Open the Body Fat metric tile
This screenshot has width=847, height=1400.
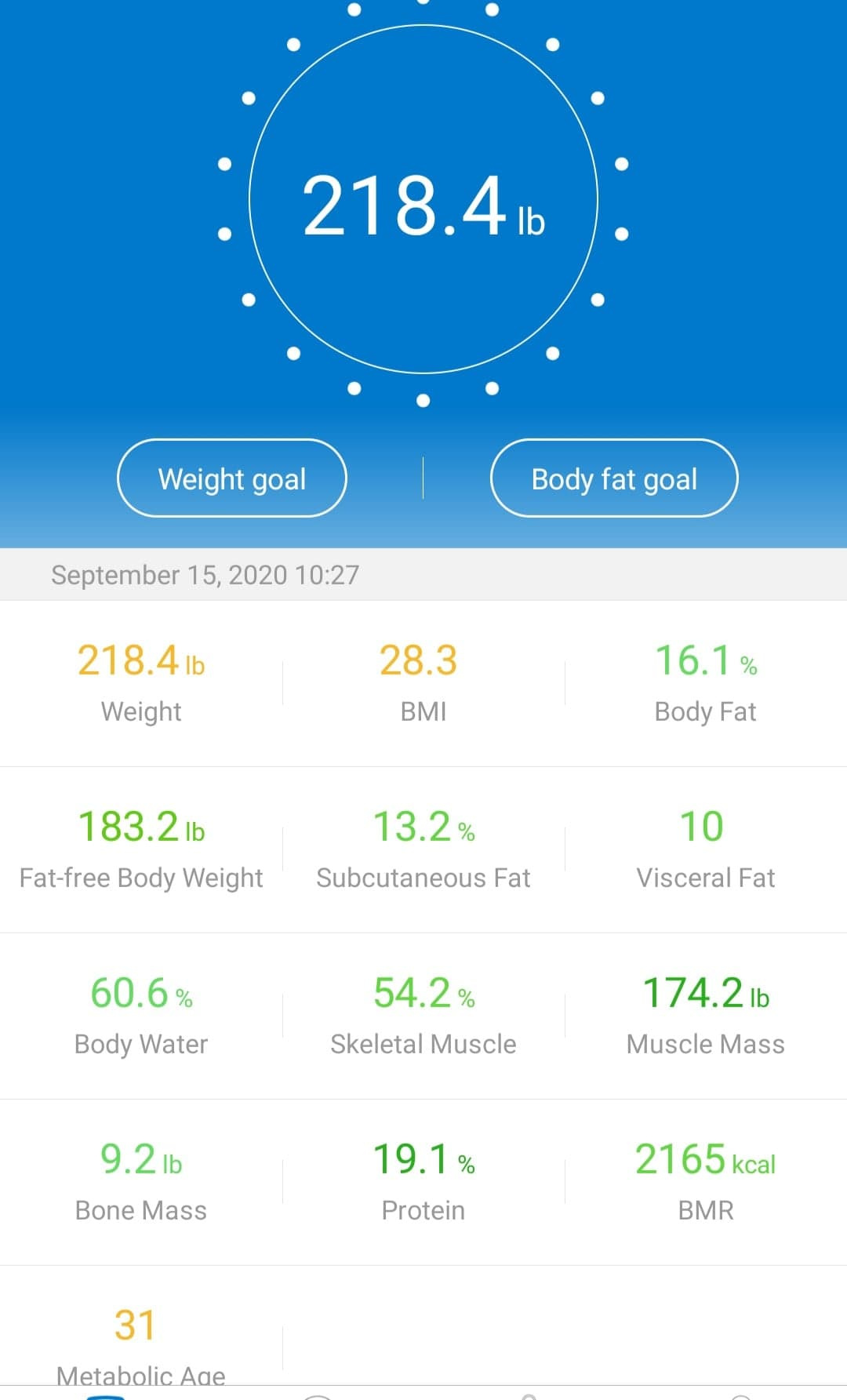[706, 683]
